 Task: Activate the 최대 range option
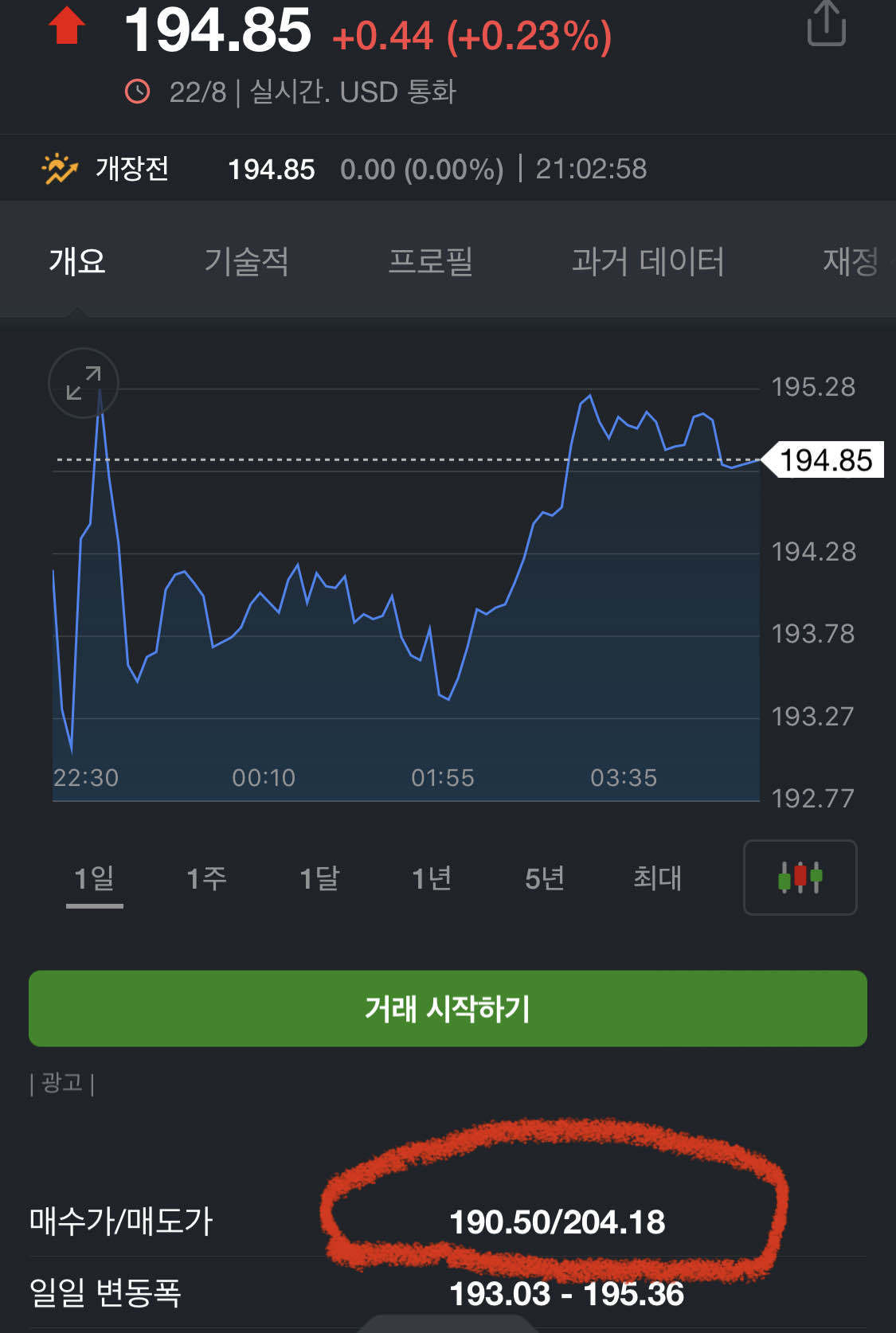(656, 878)
